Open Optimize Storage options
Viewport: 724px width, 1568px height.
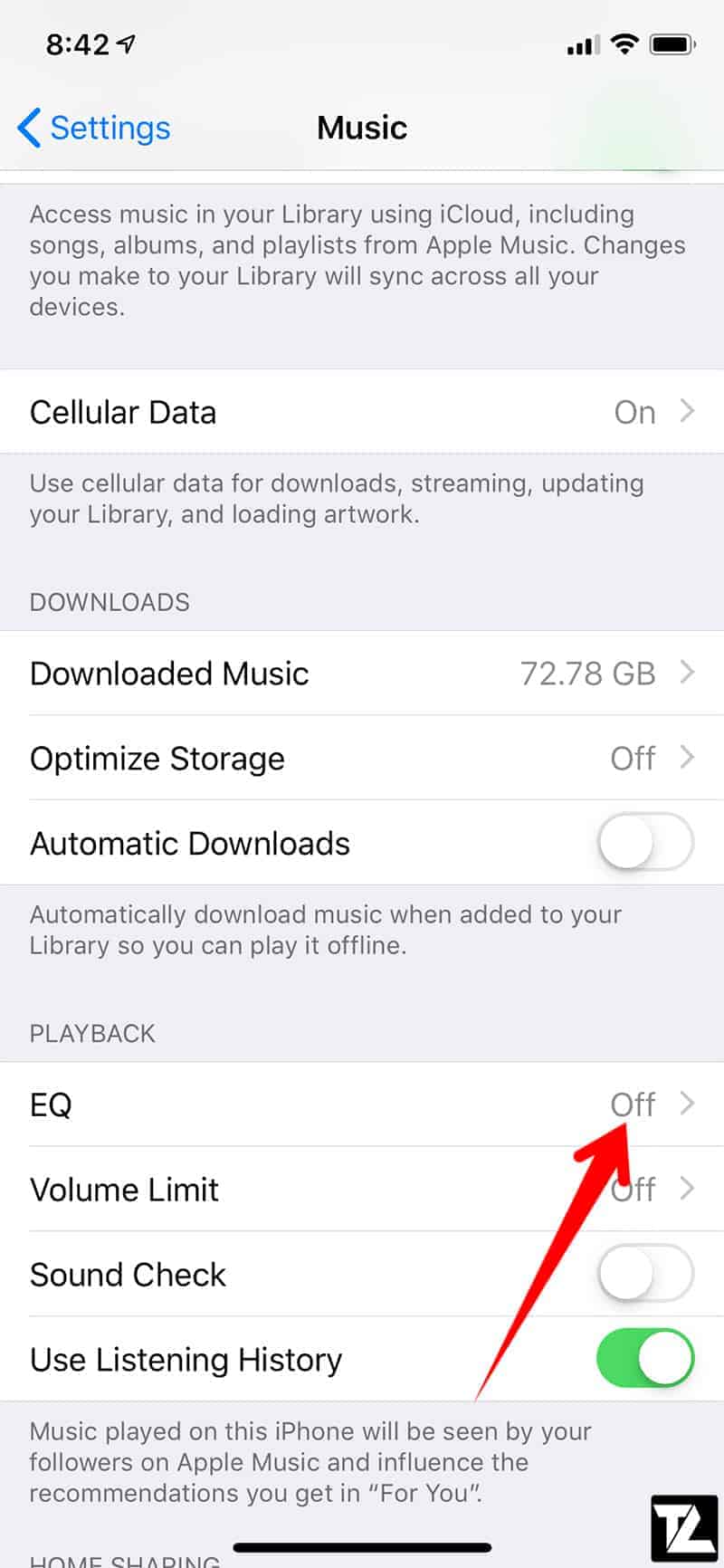pos(362,758)
